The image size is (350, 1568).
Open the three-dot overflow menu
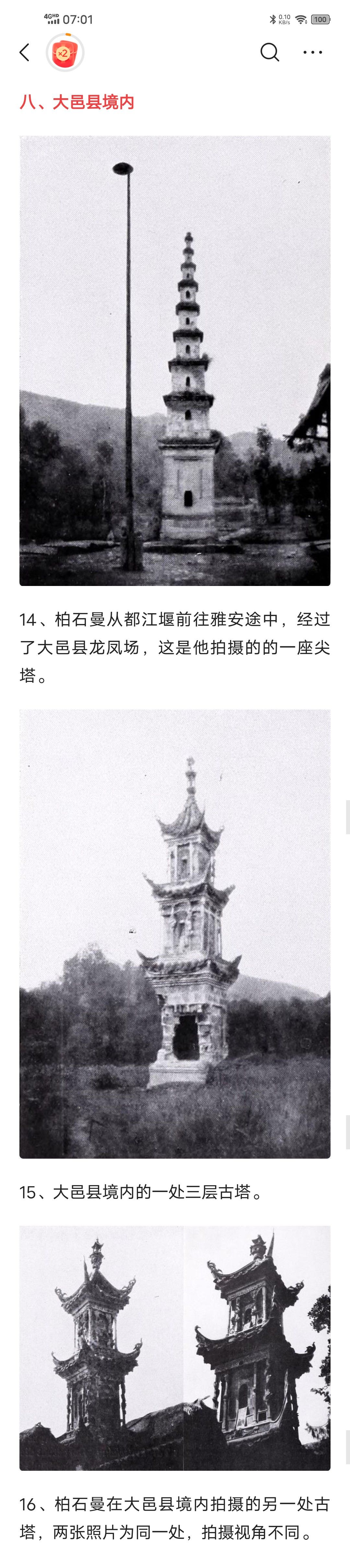point(312,53)
